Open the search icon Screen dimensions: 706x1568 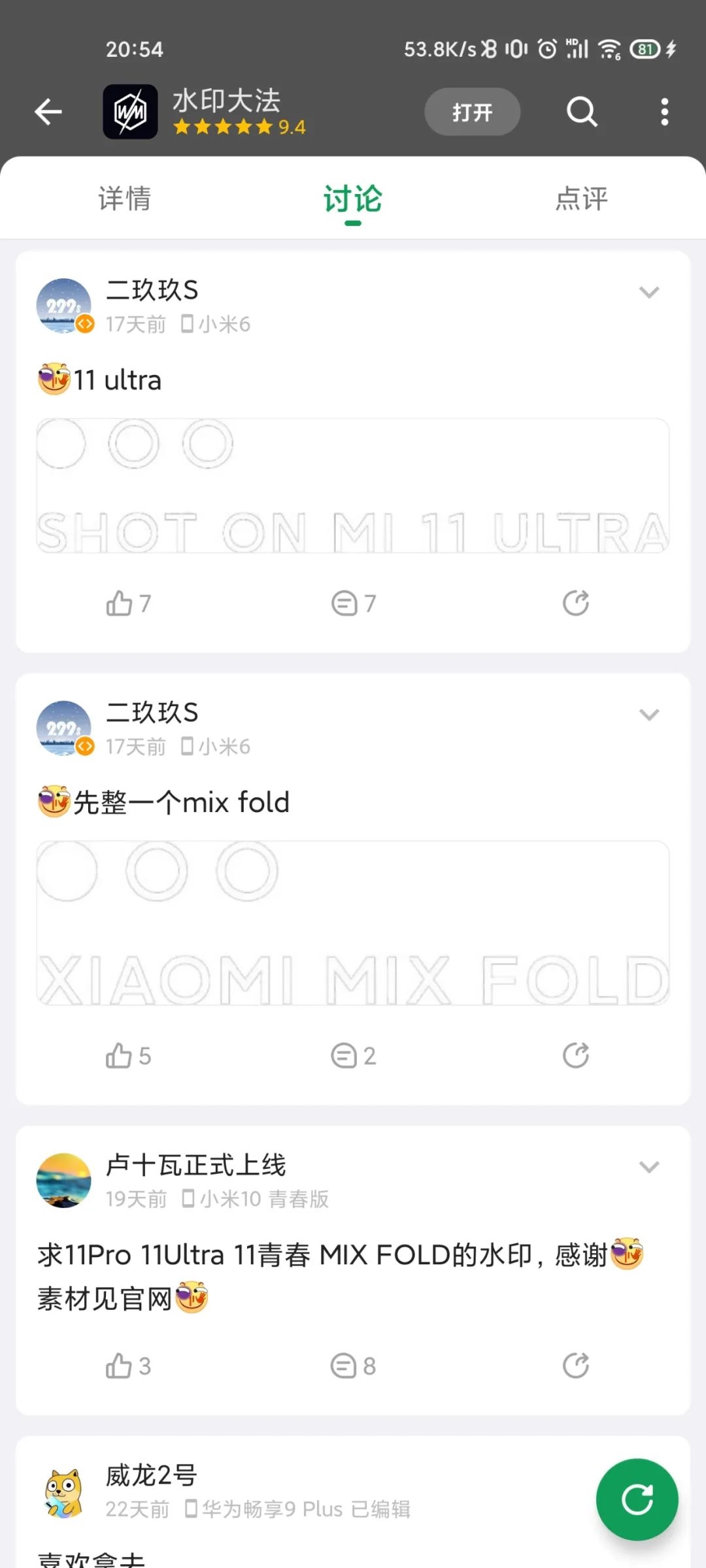(x=581, y=112)
